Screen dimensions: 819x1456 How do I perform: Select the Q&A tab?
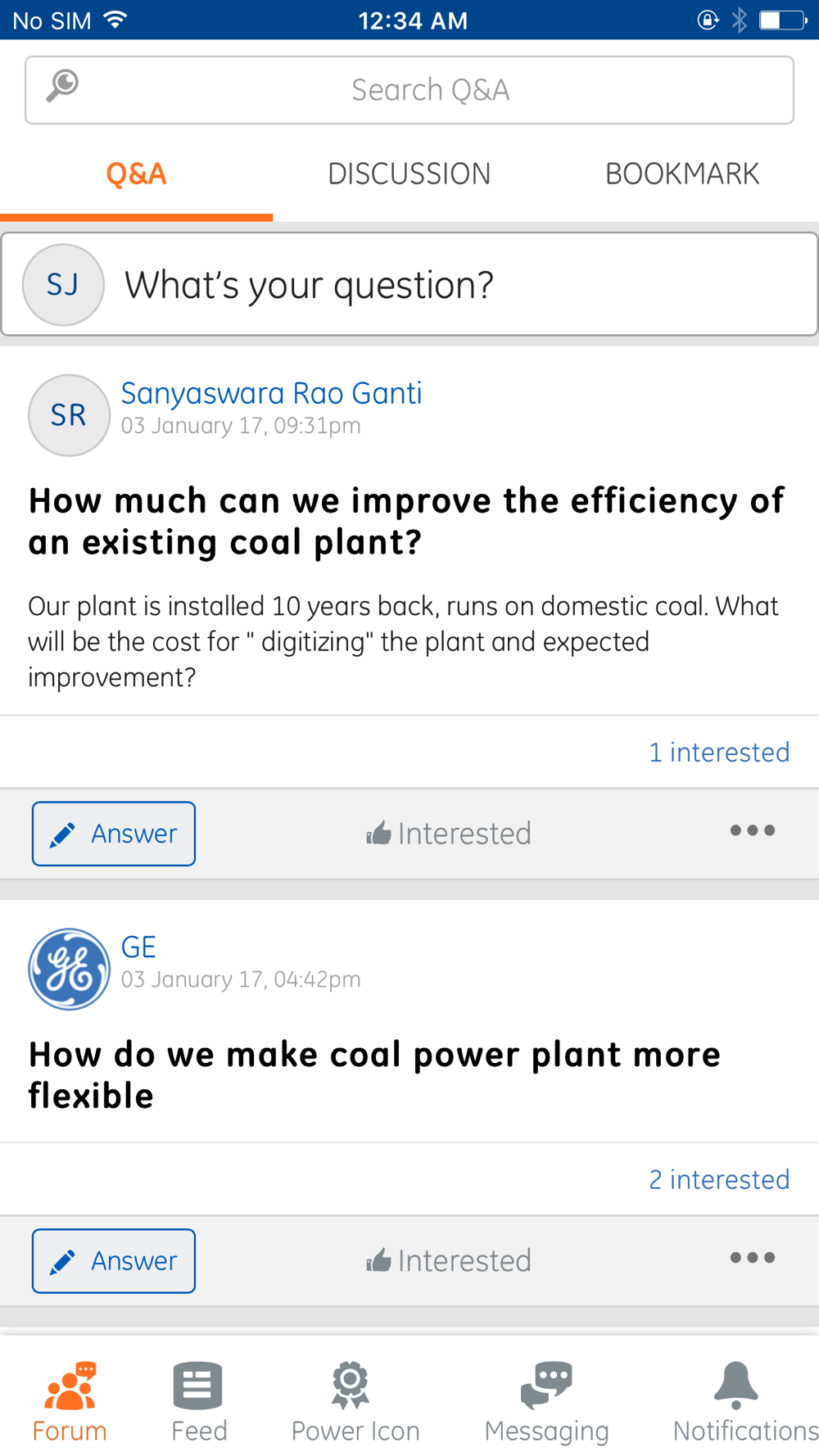click(x=136, y=174)
